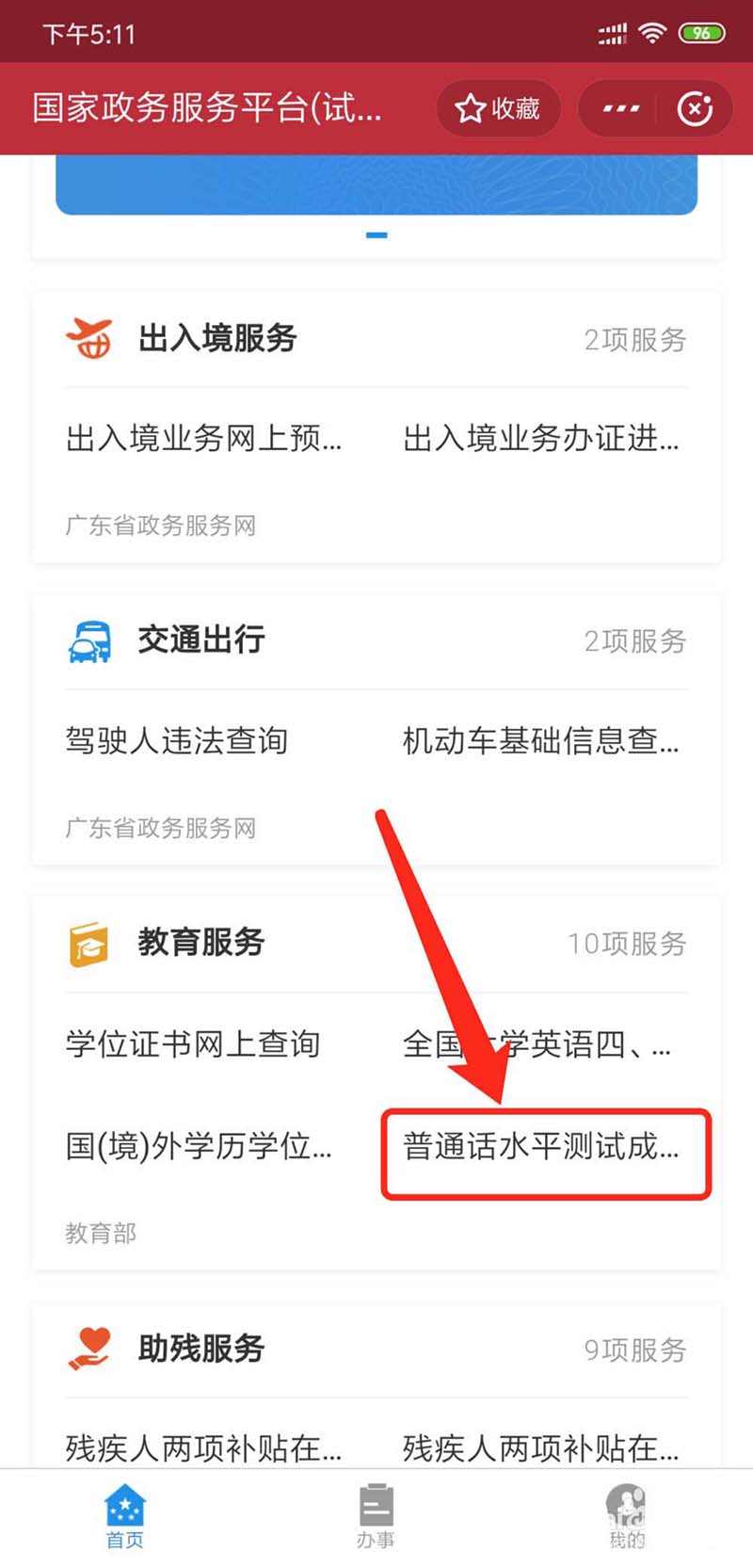Open 机动车基础信息查询
Viewport: 753px width, 1568px height.
coord(540,741)
